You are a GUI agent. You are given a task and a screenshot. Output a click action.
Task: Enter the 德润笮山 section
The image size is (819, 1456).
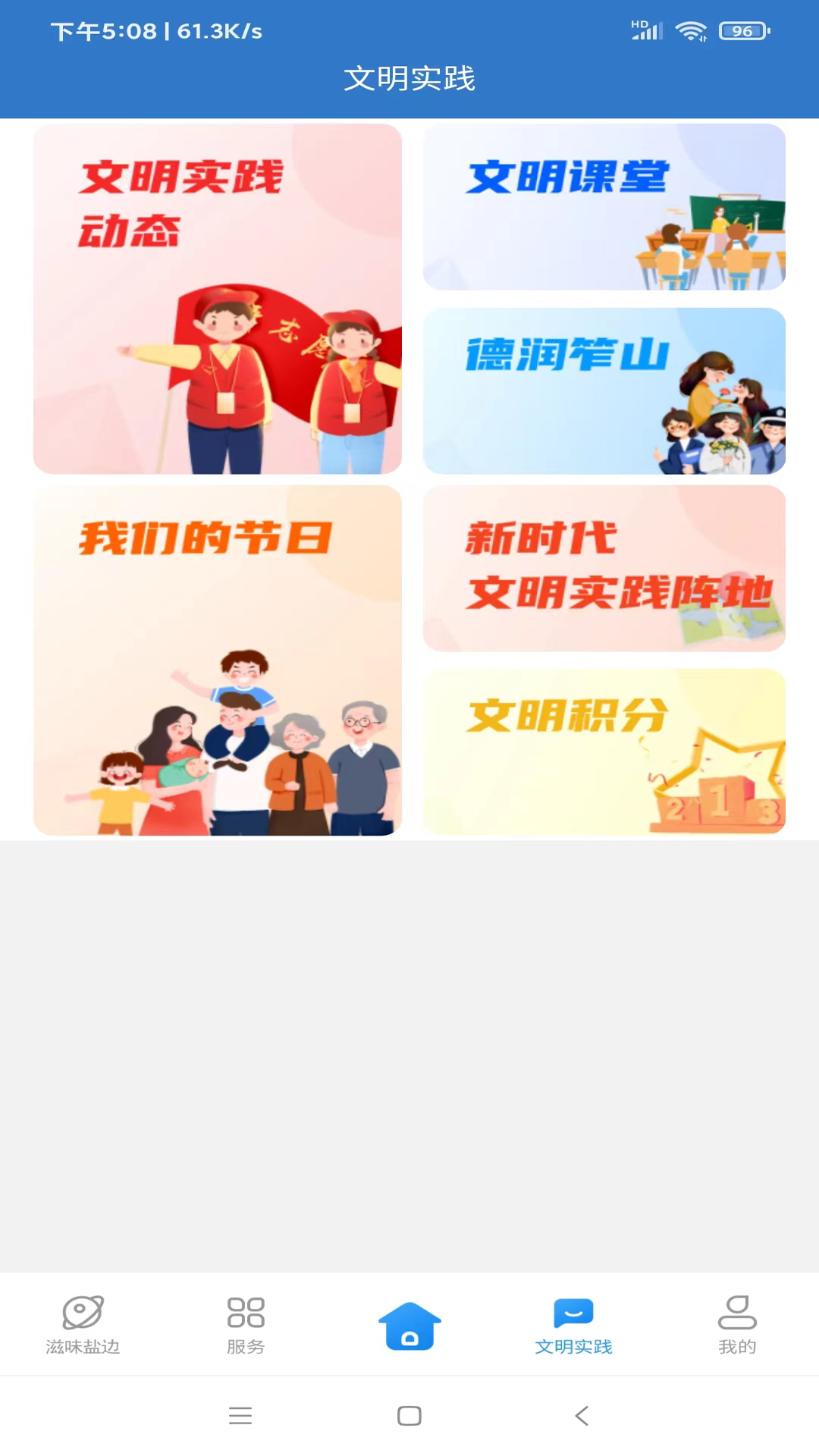[604, 391]
